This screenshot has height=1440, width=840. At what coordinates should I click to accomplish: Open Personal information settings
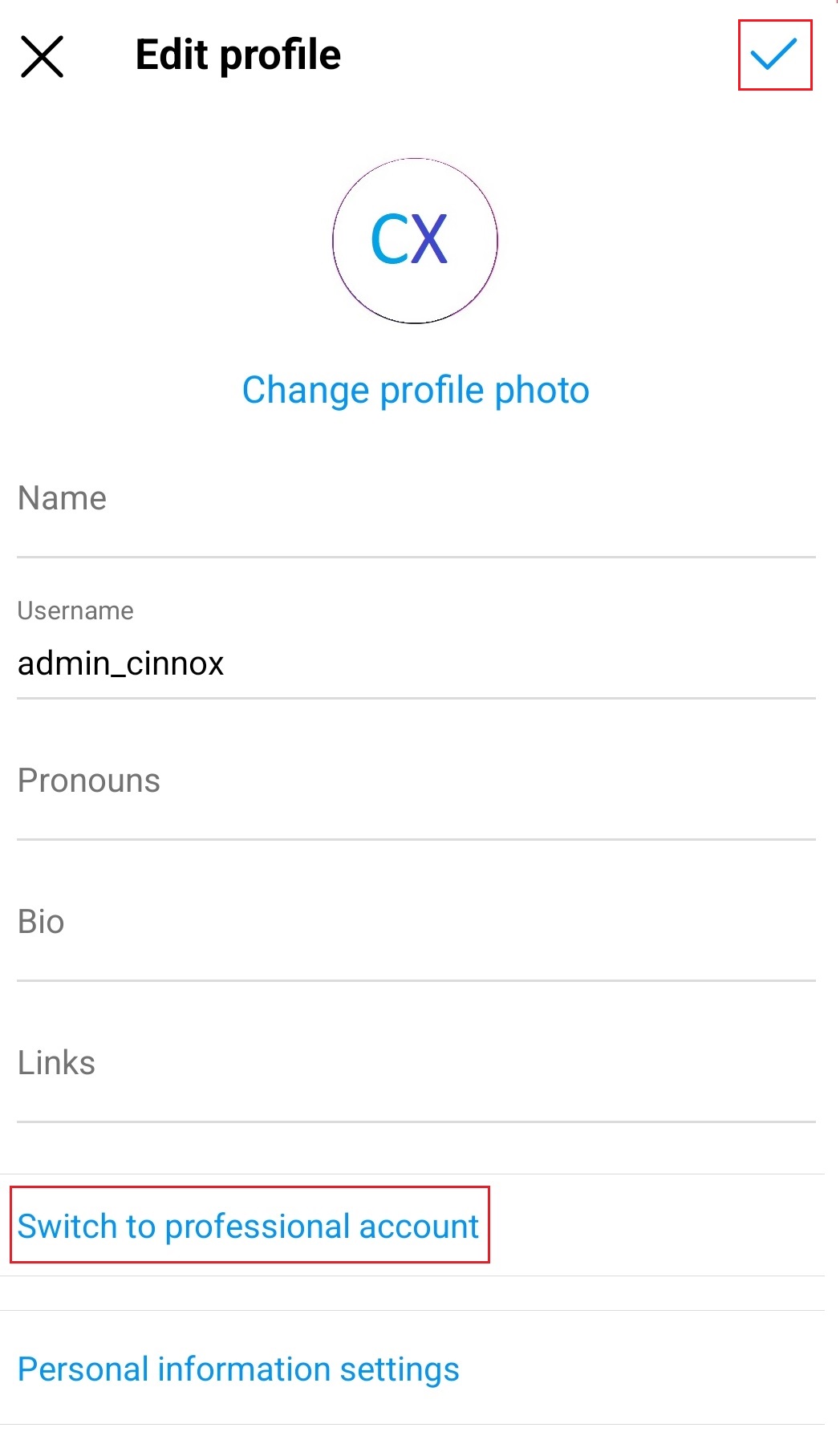[239, 1369]
